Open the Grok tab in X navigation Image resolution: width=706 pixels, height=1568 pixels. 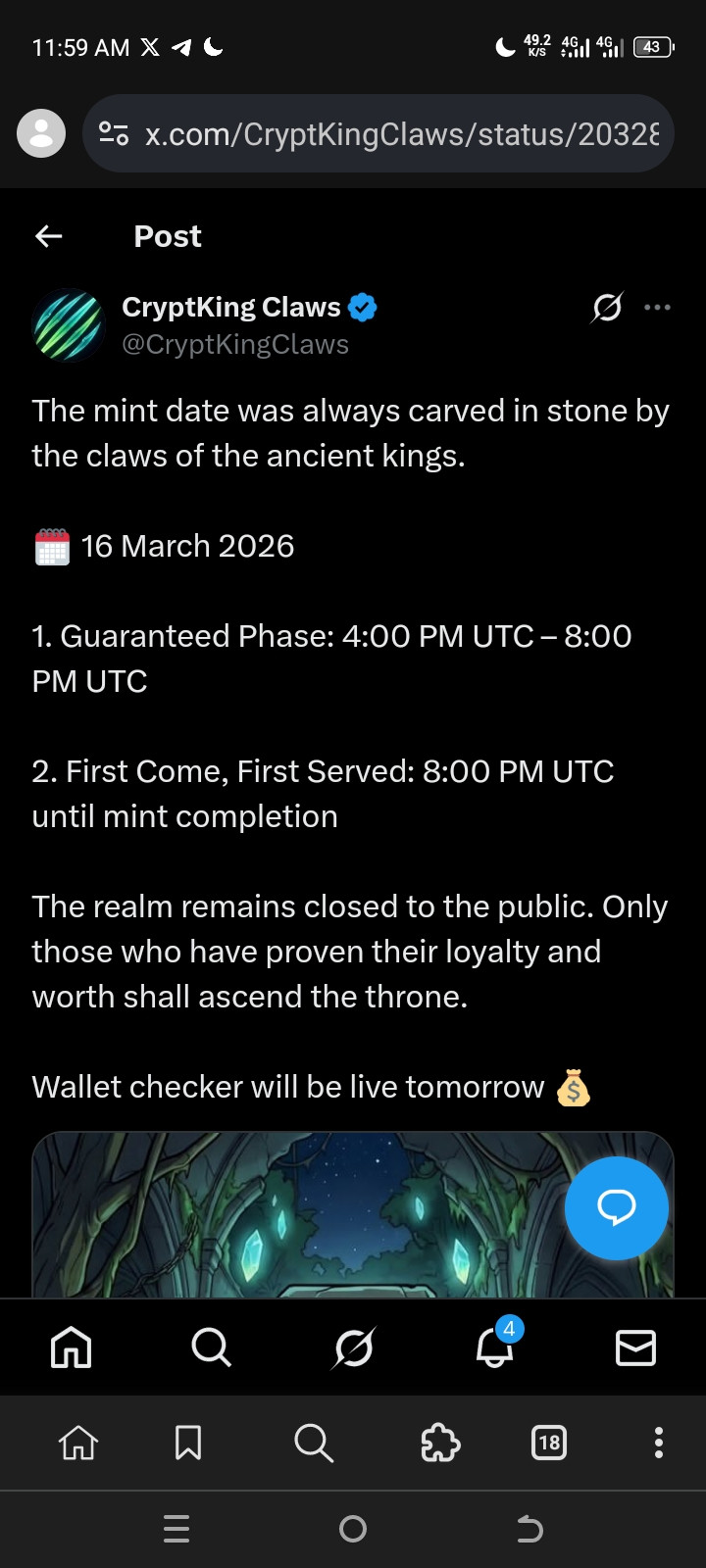click(353, 1348)
